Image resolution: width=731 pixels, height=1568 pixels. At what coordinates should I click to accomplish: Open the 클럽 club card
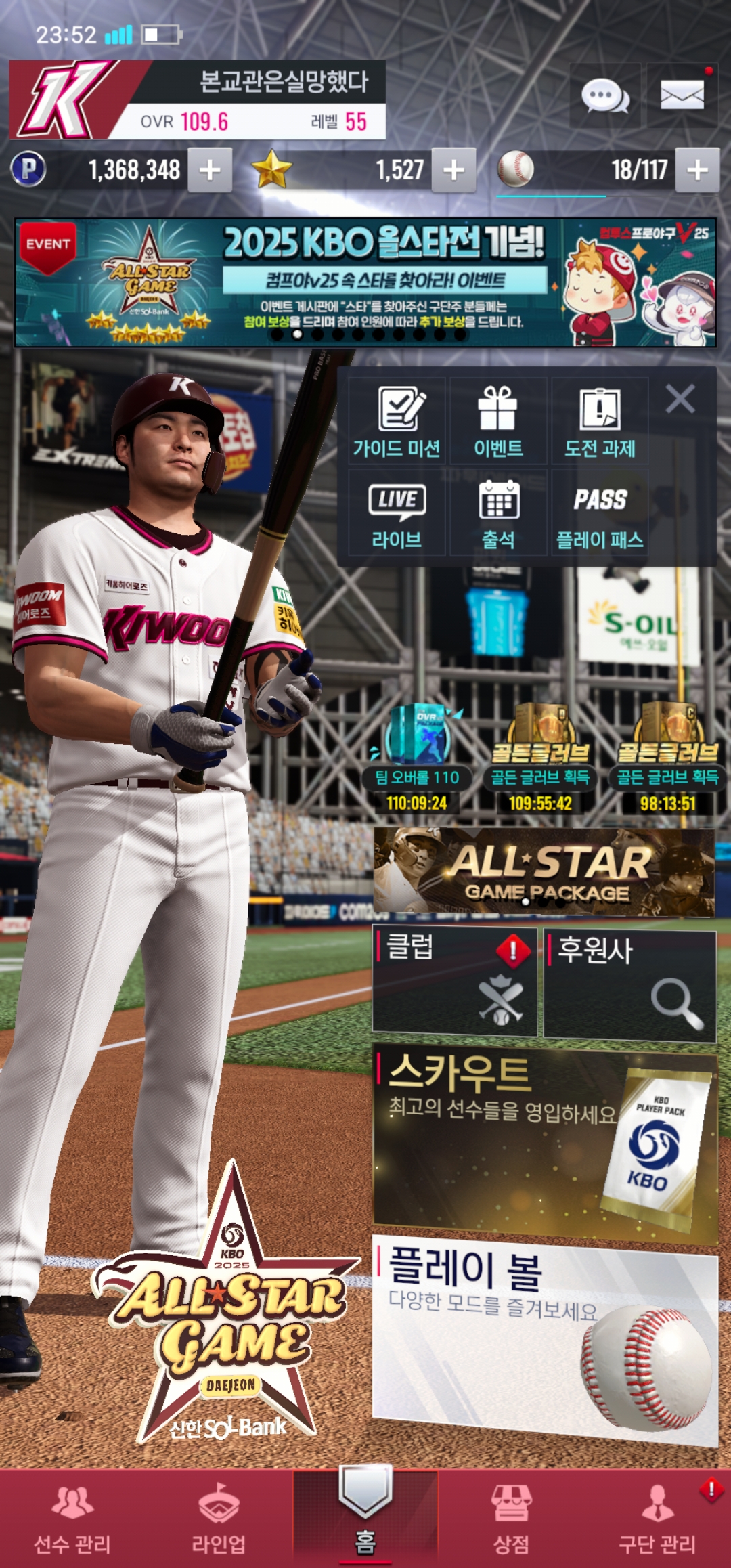click(454, 982)
